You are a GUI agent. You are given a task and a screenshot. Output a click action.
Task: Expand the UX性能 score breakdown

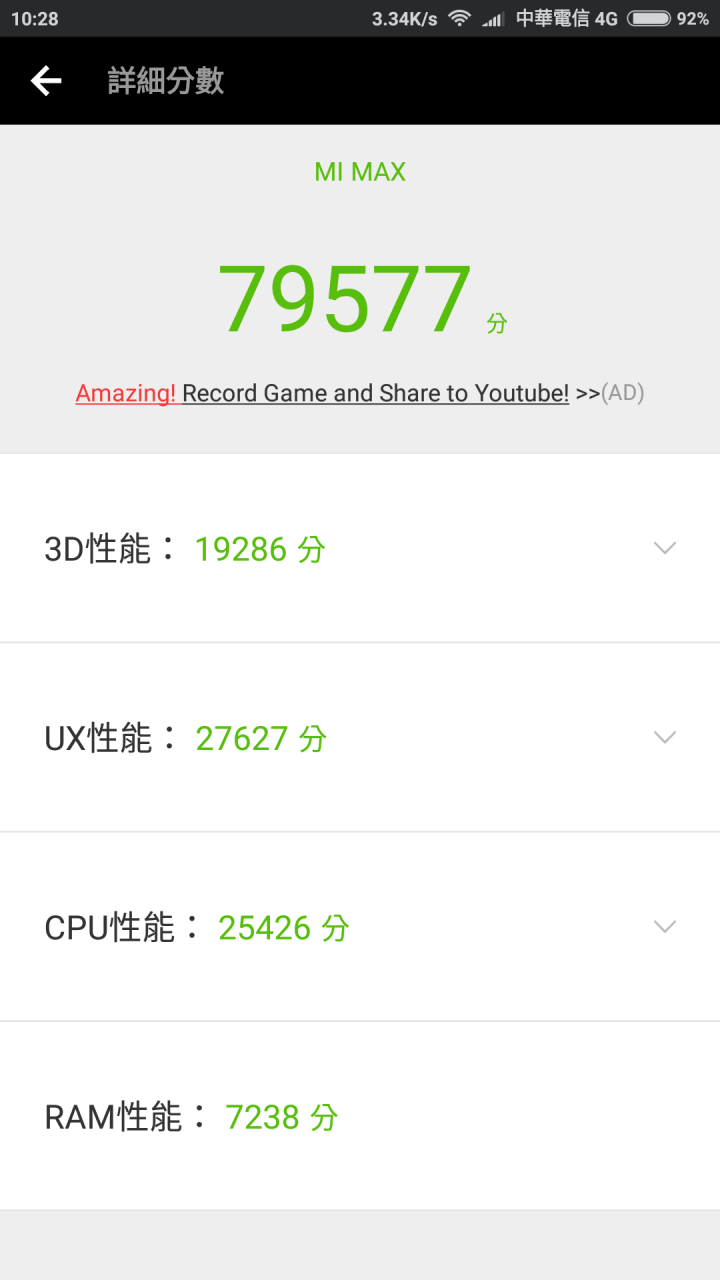[664, 737]
